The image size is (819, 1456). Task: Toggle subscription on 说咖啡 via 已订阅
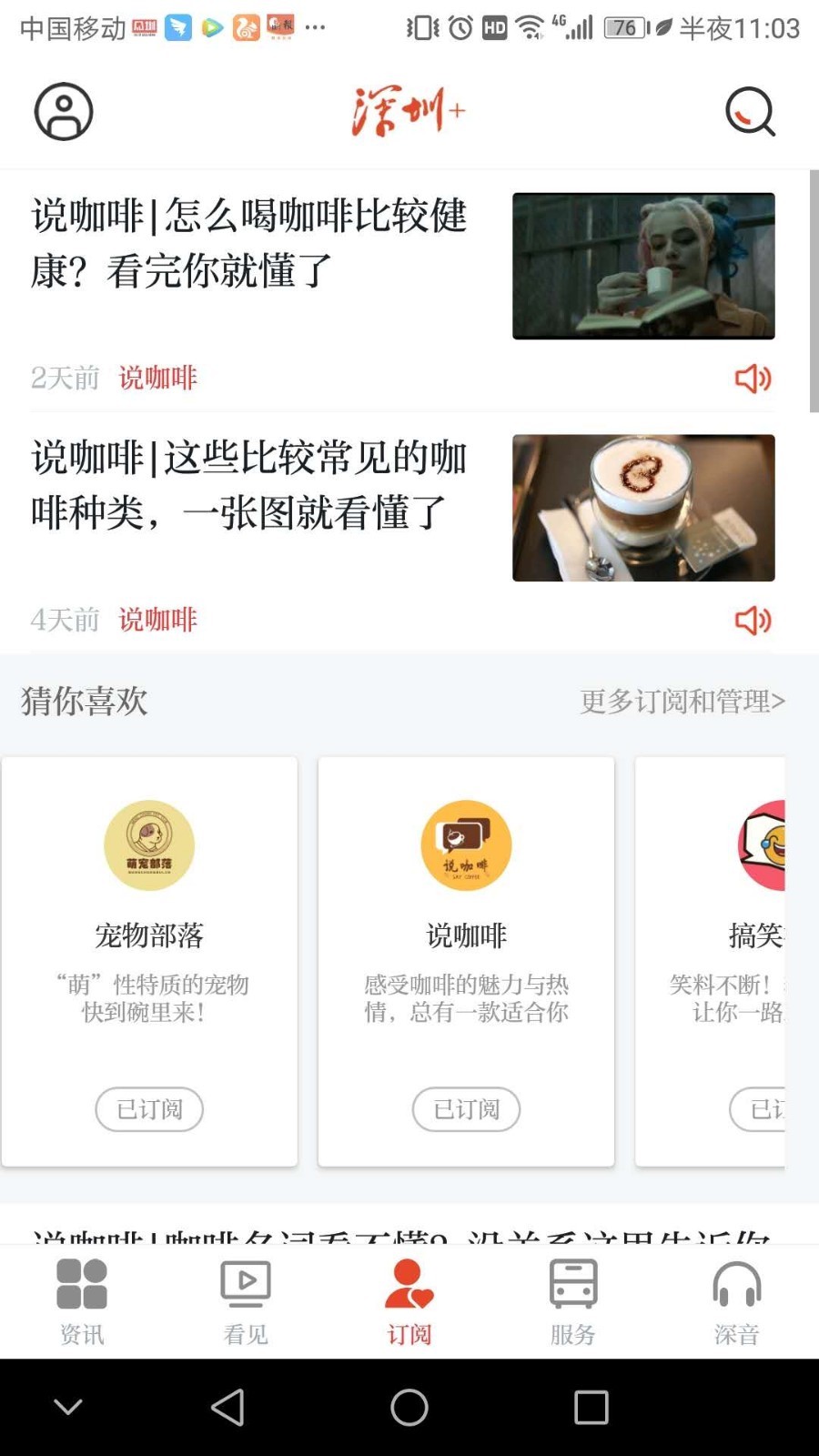pos(466,1109)
